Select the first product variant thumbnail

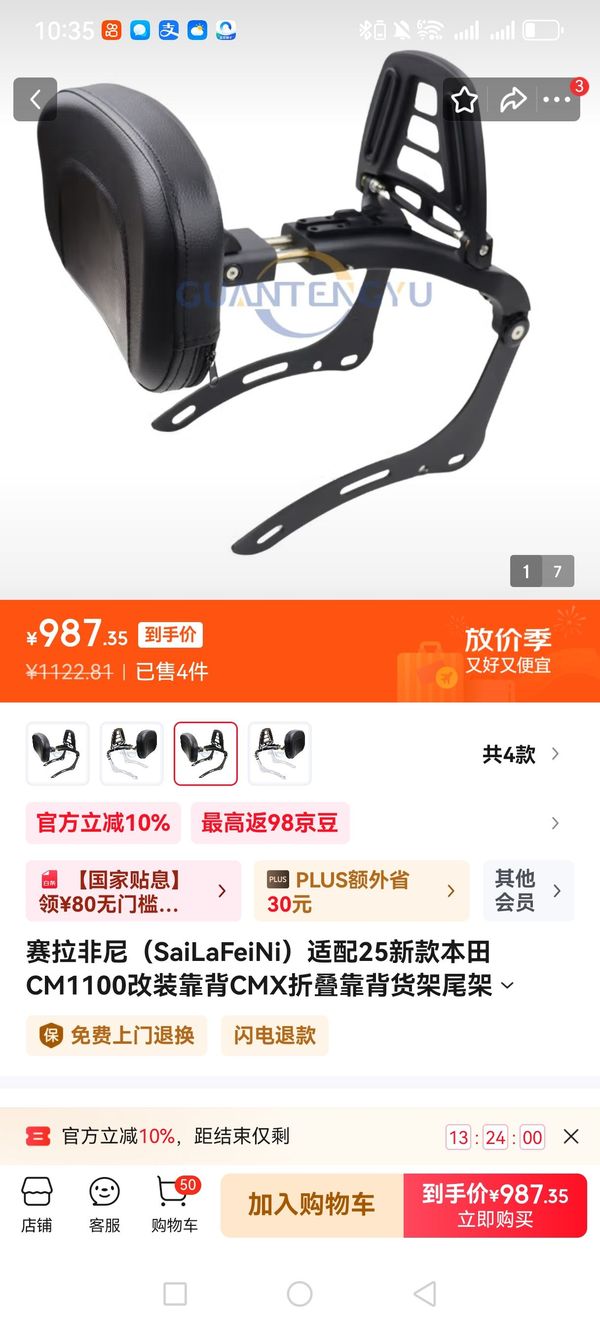pos(57,753)
